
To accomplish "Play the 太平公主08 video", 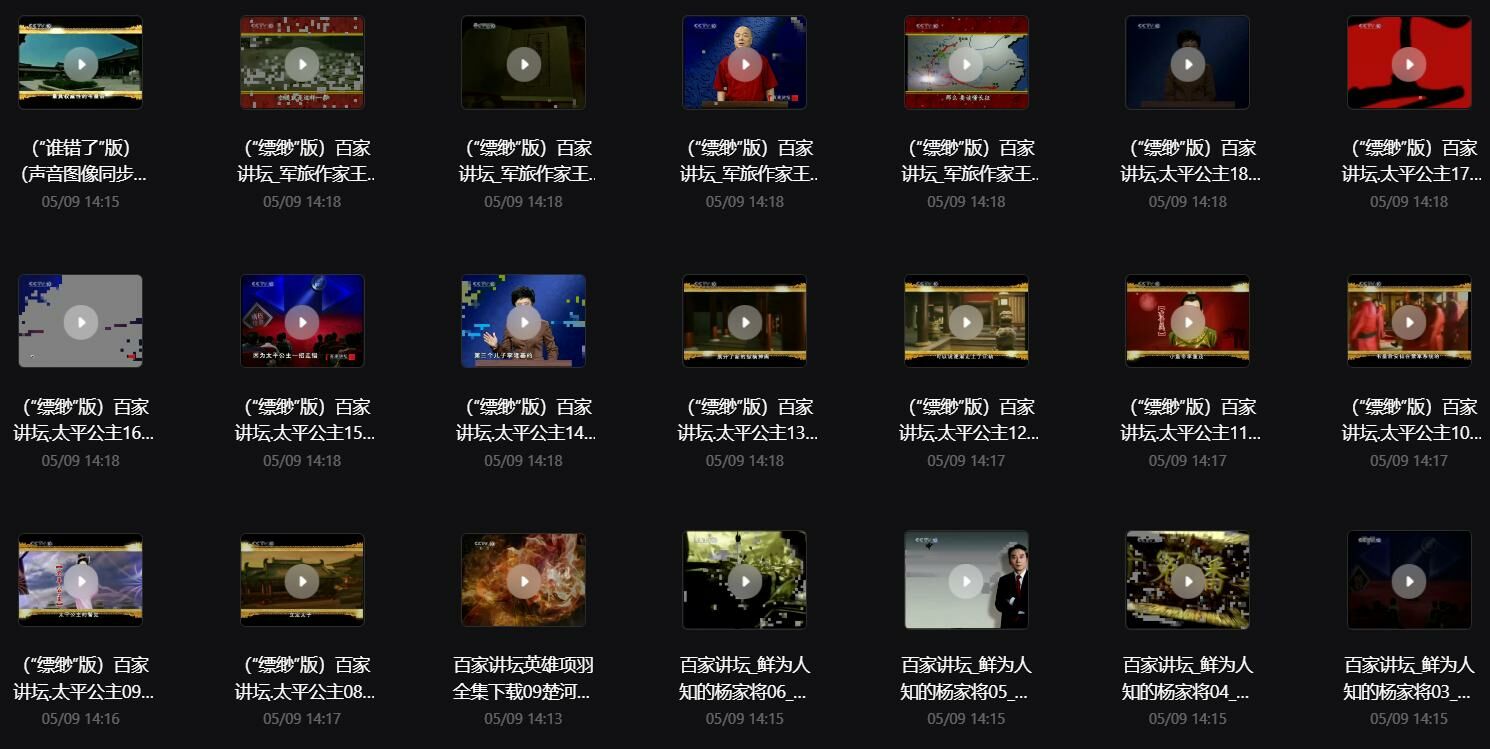I will pos(302,580).
